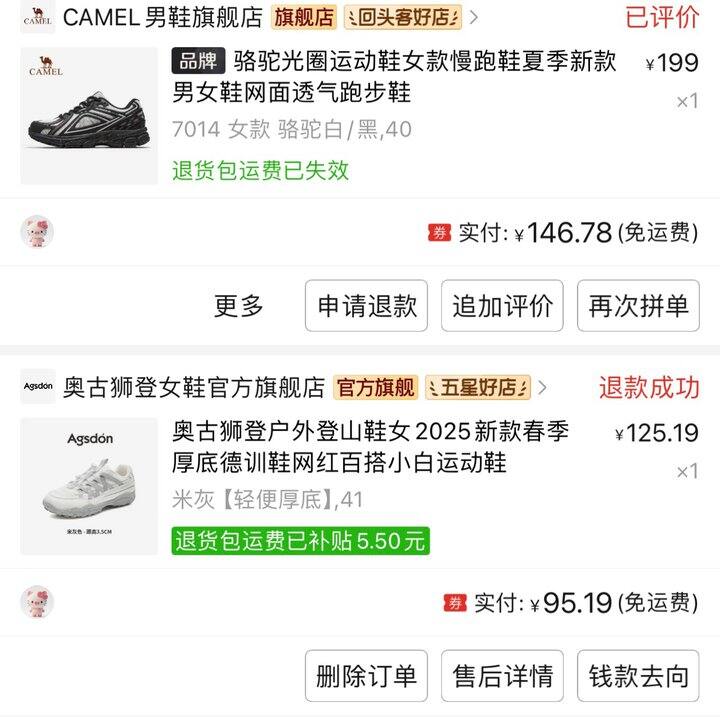Screen dimensions: 720x717
Task: Tap 再次拼单 to reorder the CAMEL shoes
Action: click(638, 306)
